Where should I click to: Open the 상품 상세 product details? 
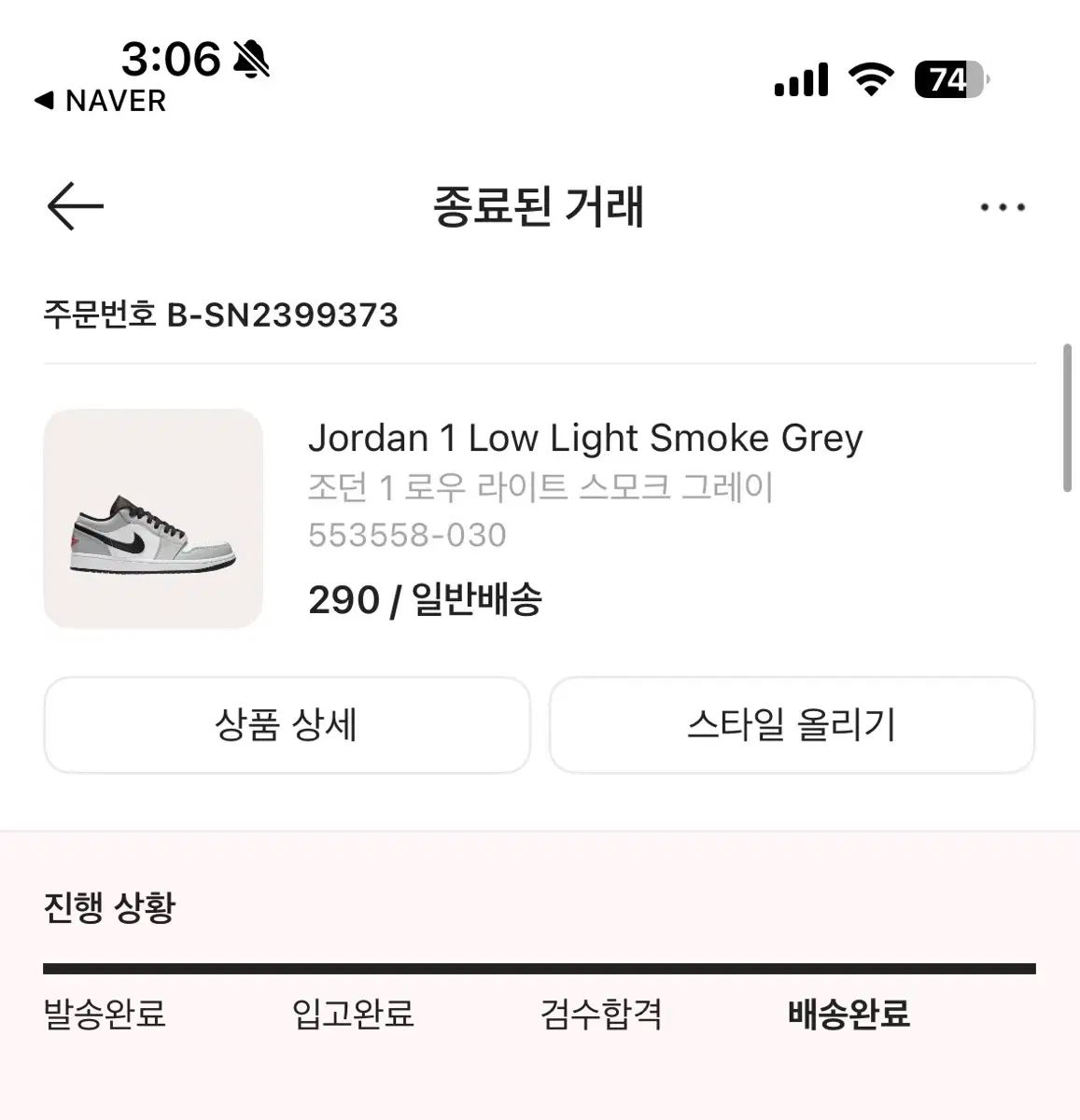[x=287, y=725]
